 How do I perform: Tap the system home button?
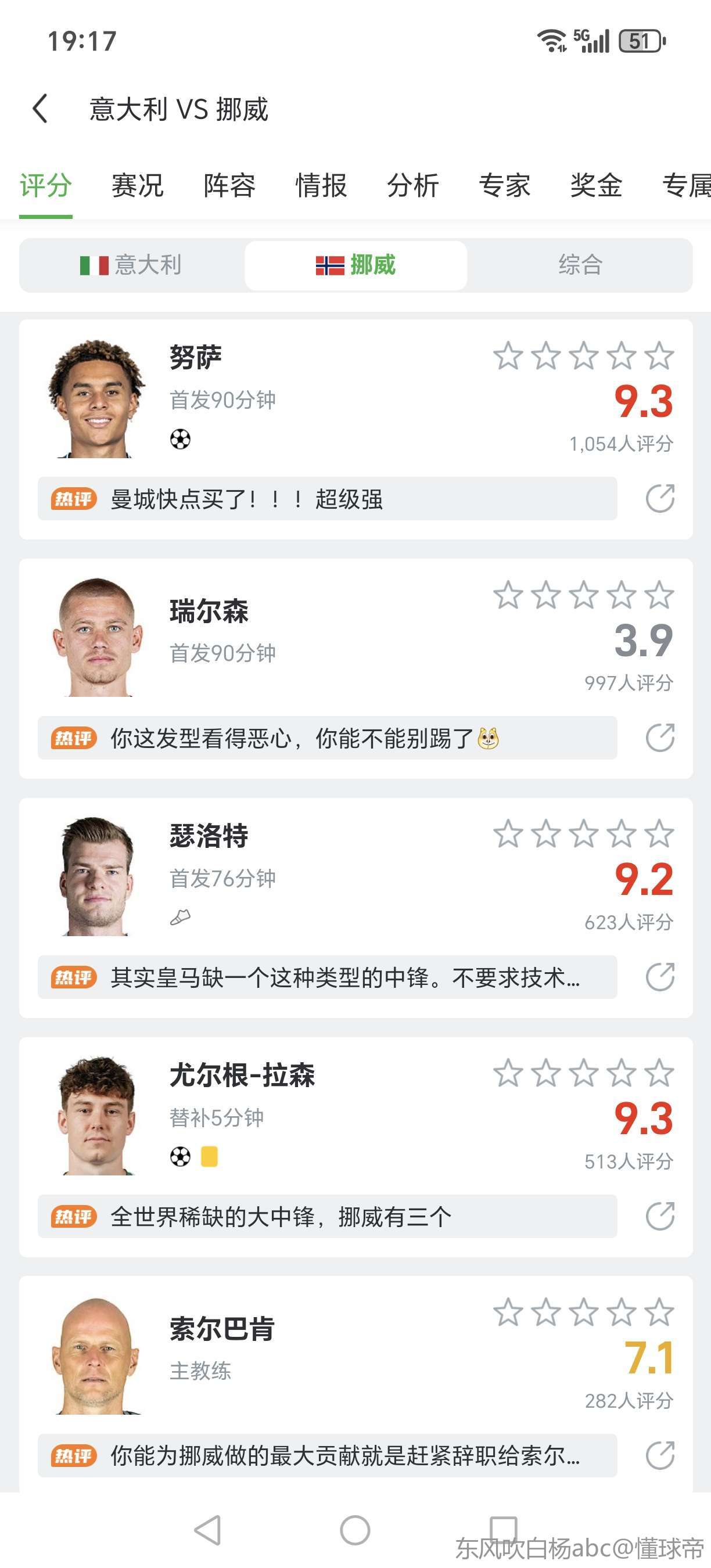[355, 1530]
